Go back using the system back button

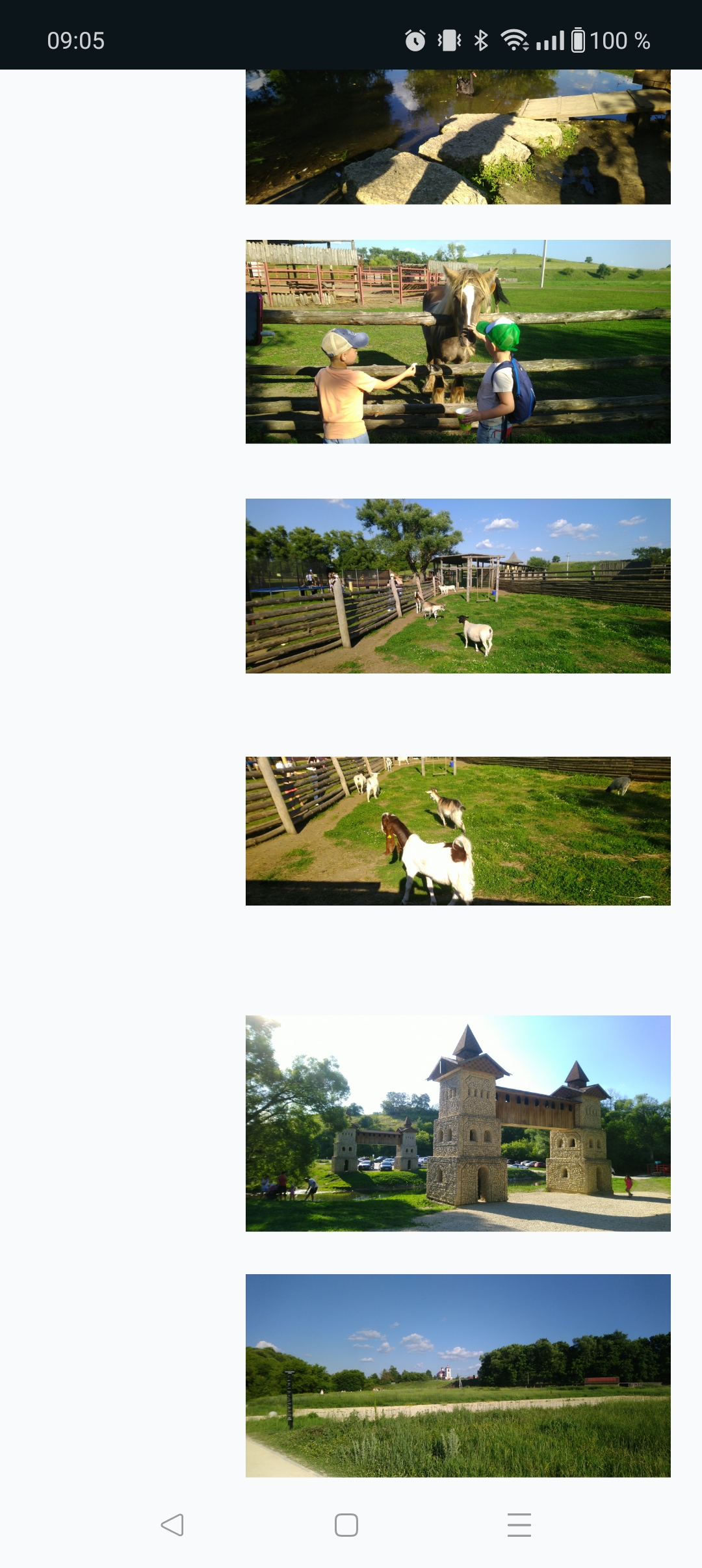click(172, 1524)
